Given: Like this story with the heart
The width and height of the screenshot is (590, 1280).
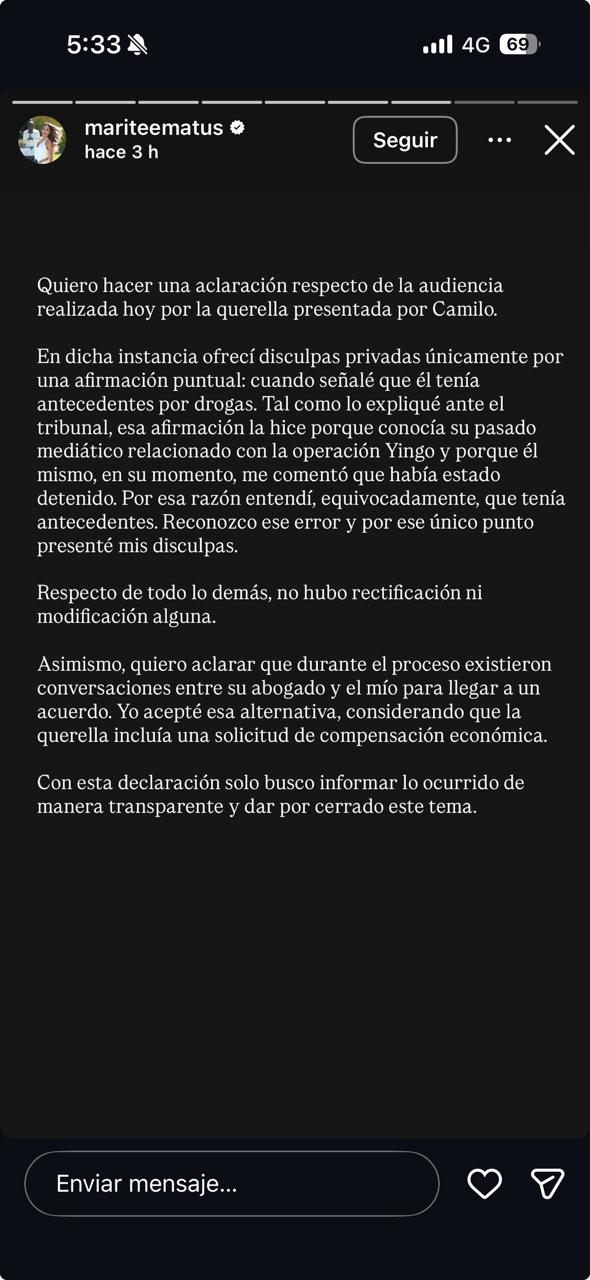Looking at the screenshot, I should tap(485, 1184).
